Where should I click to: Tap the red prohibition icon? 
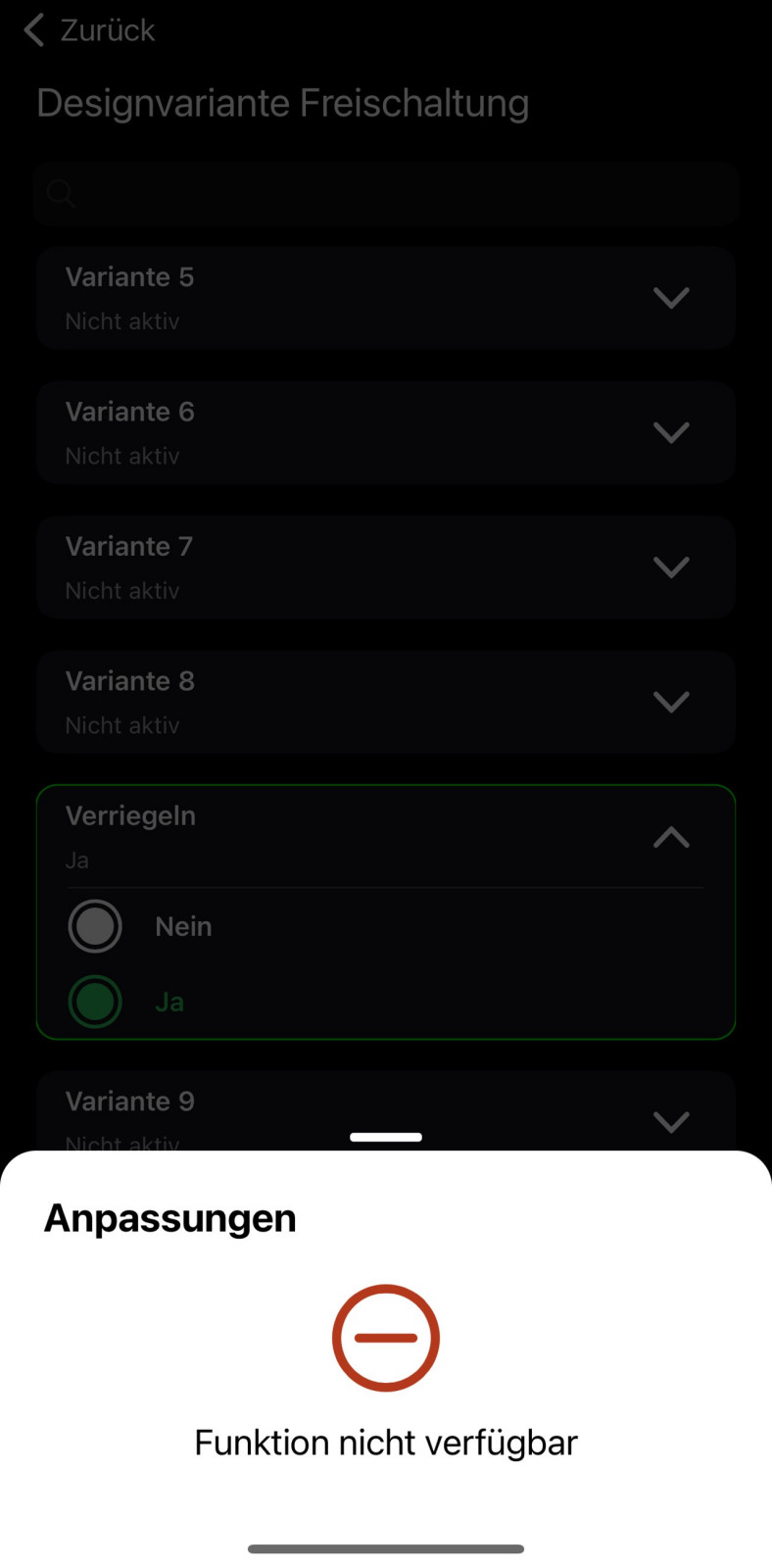(385, 1337)
